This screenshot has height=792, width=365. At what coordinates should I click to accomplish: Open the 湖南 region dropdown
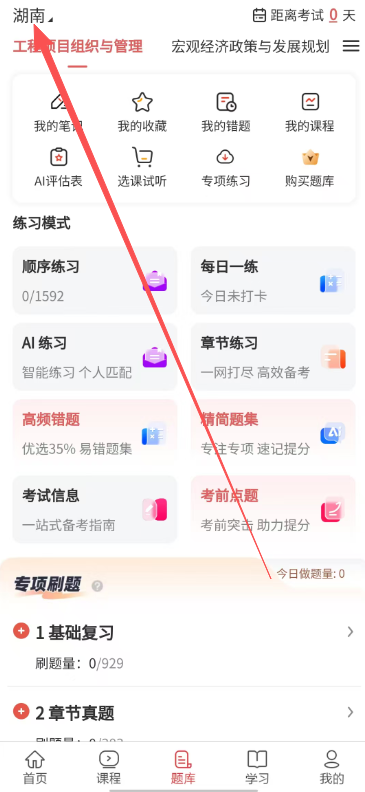point(33,16)
